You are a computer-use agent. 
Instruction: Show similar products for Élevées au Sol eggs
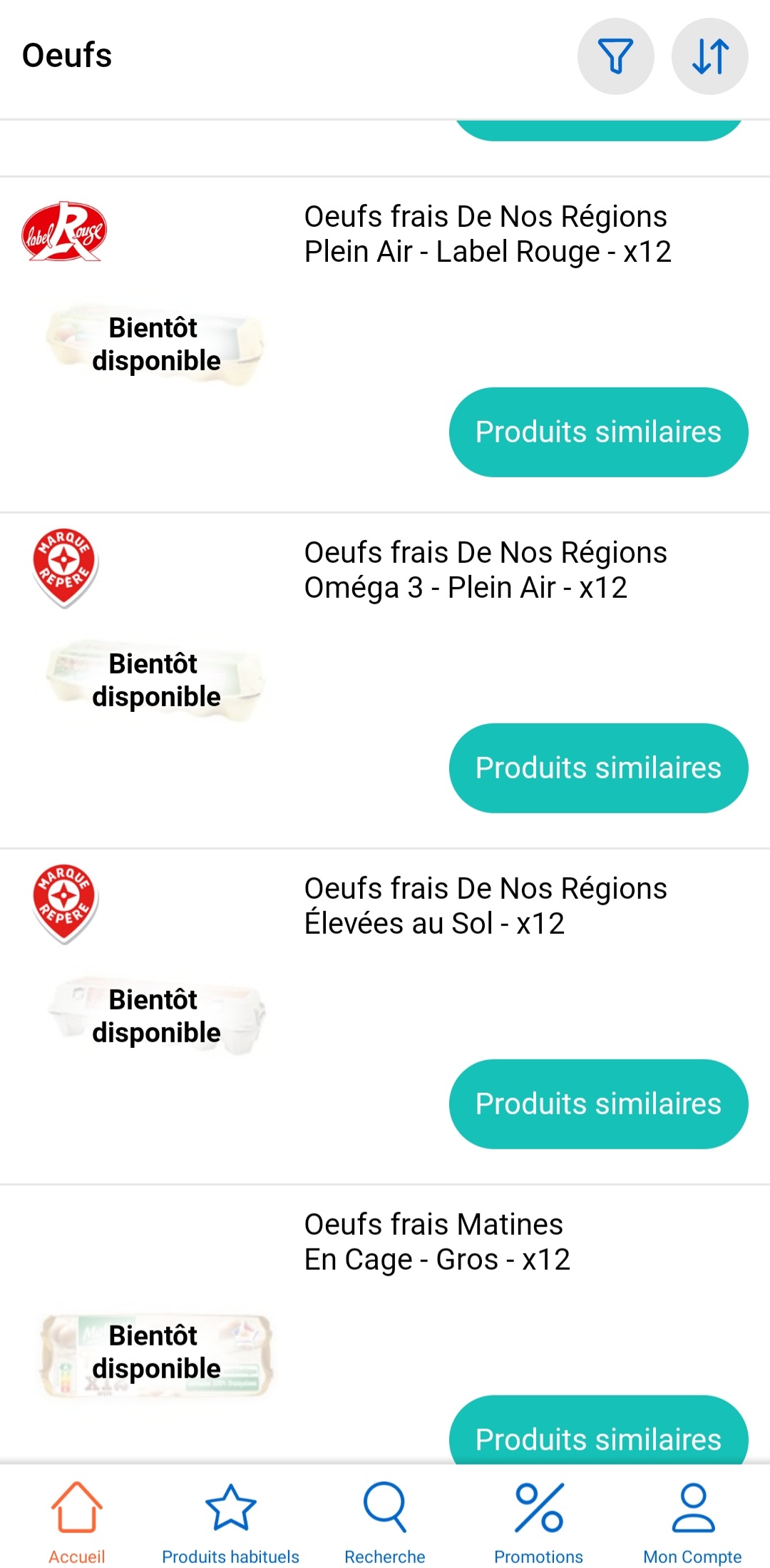[x=598, y=1104]
